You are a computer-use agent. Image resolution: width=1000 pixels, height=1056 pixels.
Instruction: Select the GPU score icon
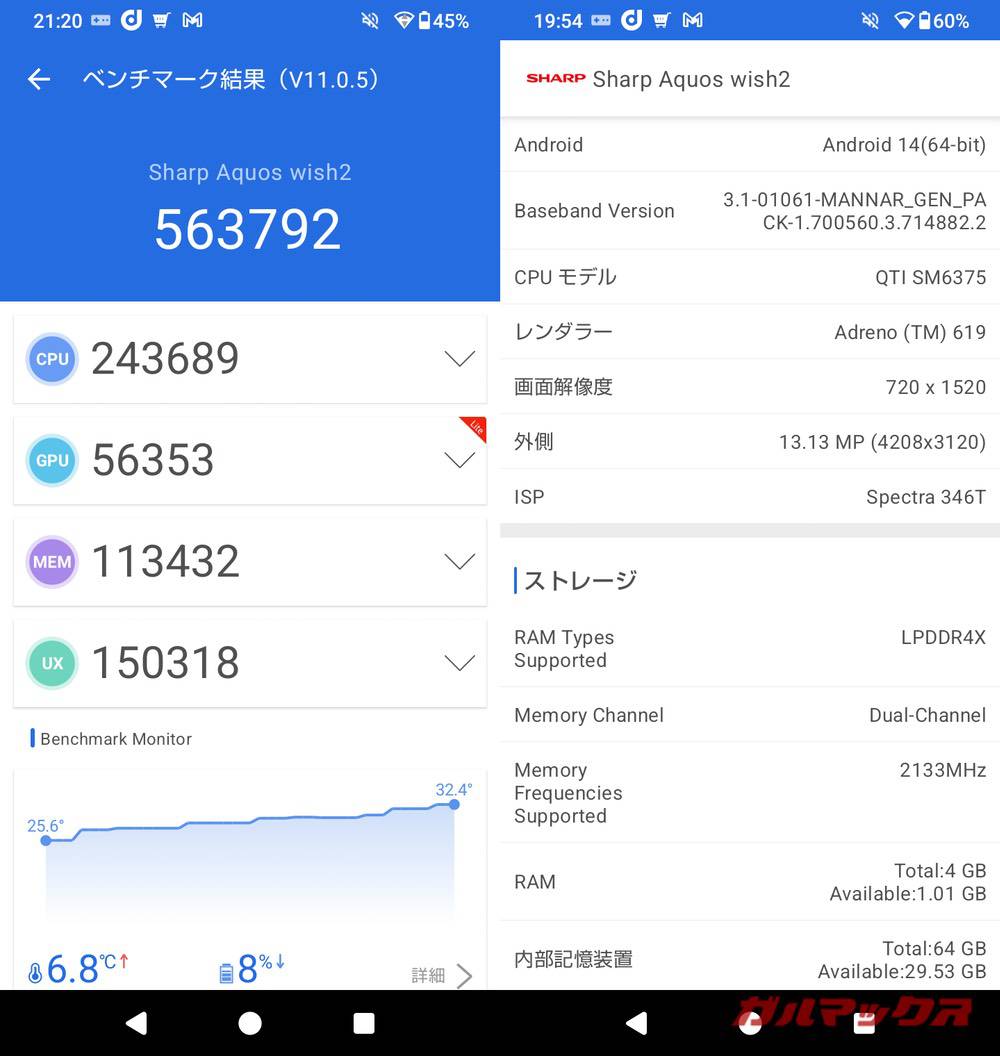(x=51, y=460)
